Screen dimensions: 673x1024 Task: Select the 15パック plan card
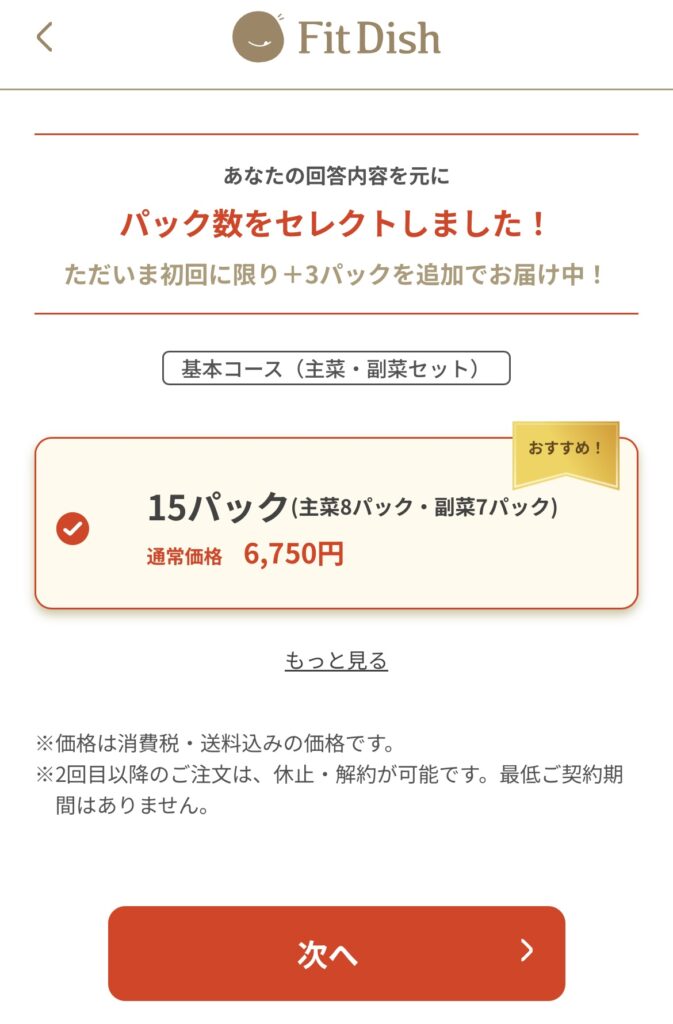tap(336, 524)
